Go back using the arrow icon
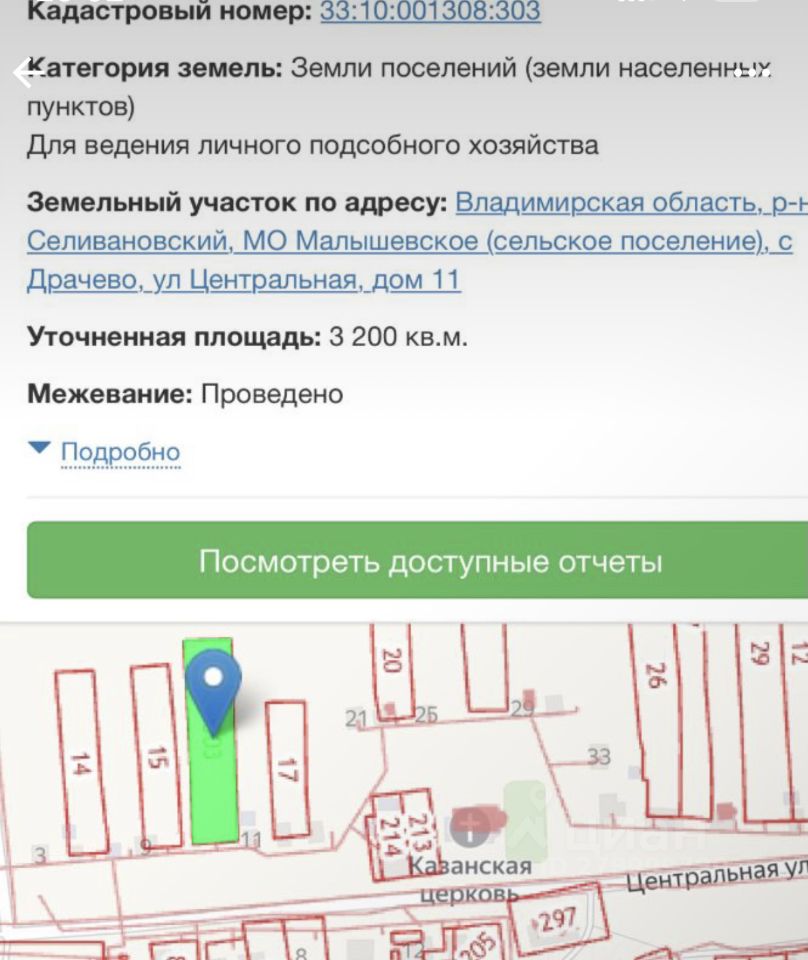 click(x=27, y=72)
